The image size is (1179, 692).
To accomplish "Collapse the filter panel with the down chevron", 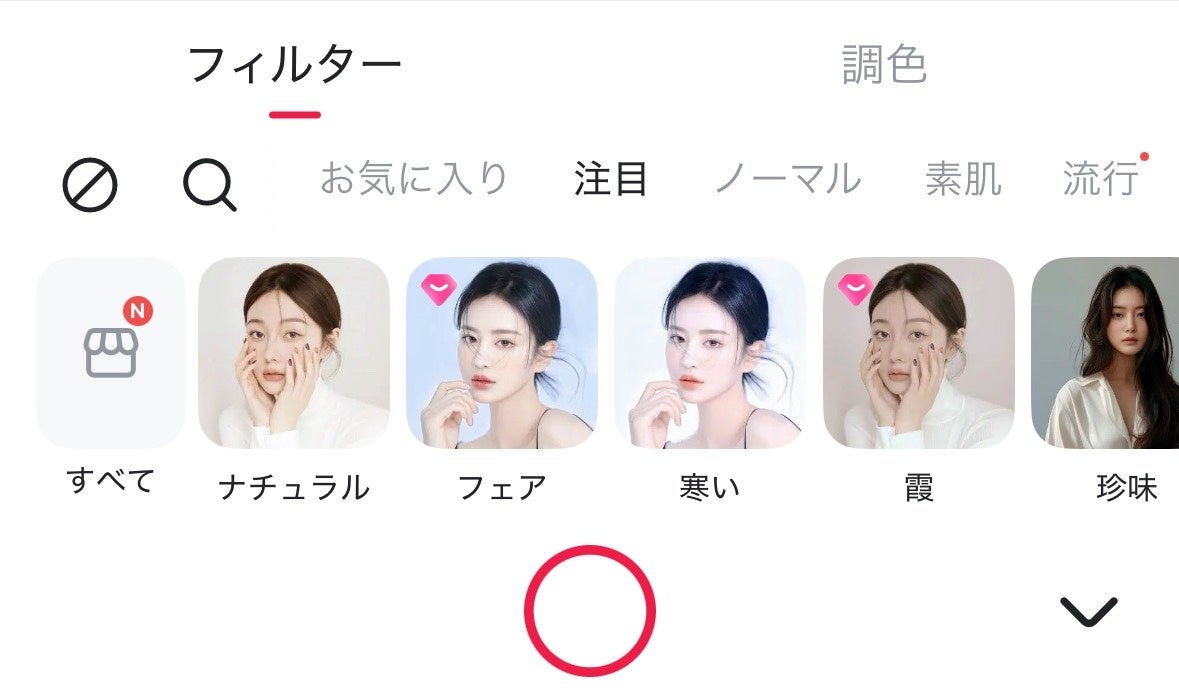I will 1088,611.
